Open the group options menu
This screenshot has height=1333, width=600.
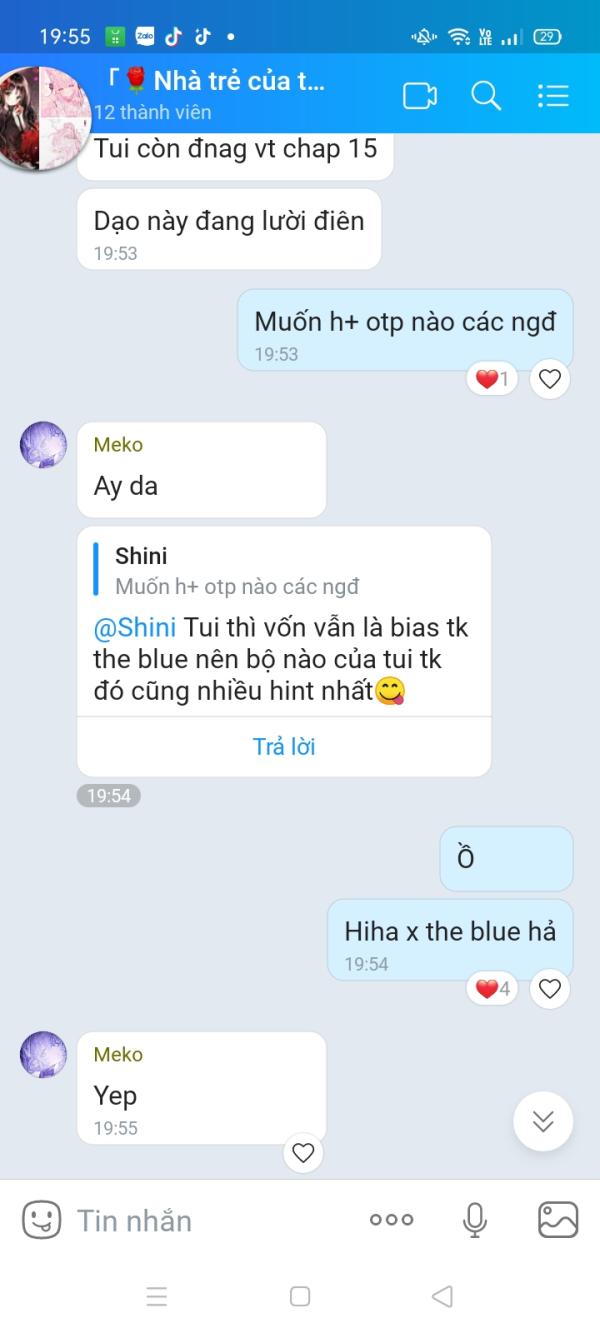(553, 96)
